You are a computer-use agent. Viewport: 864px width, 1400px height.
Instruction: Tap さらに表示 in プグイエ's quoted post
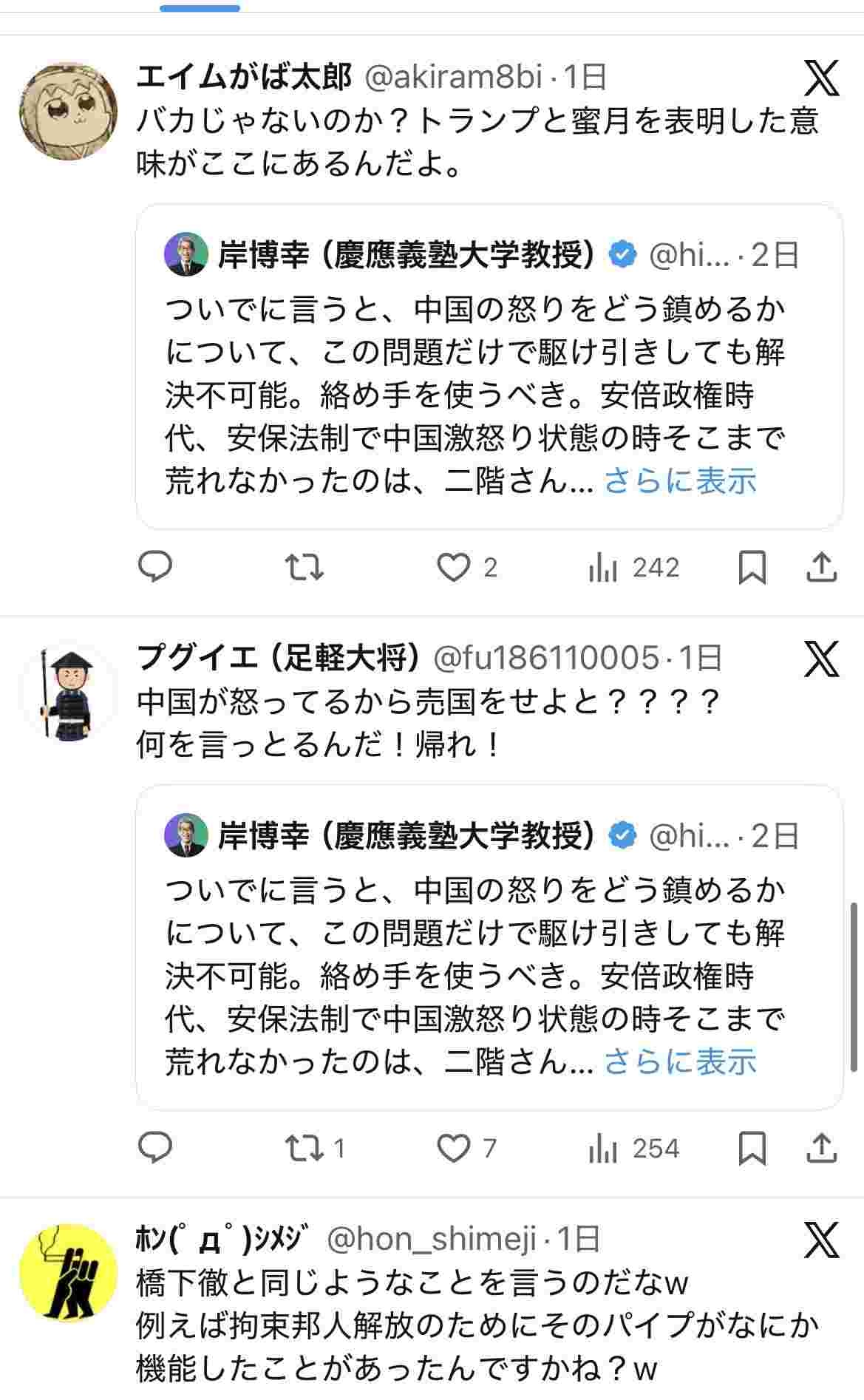point(680,1061)
